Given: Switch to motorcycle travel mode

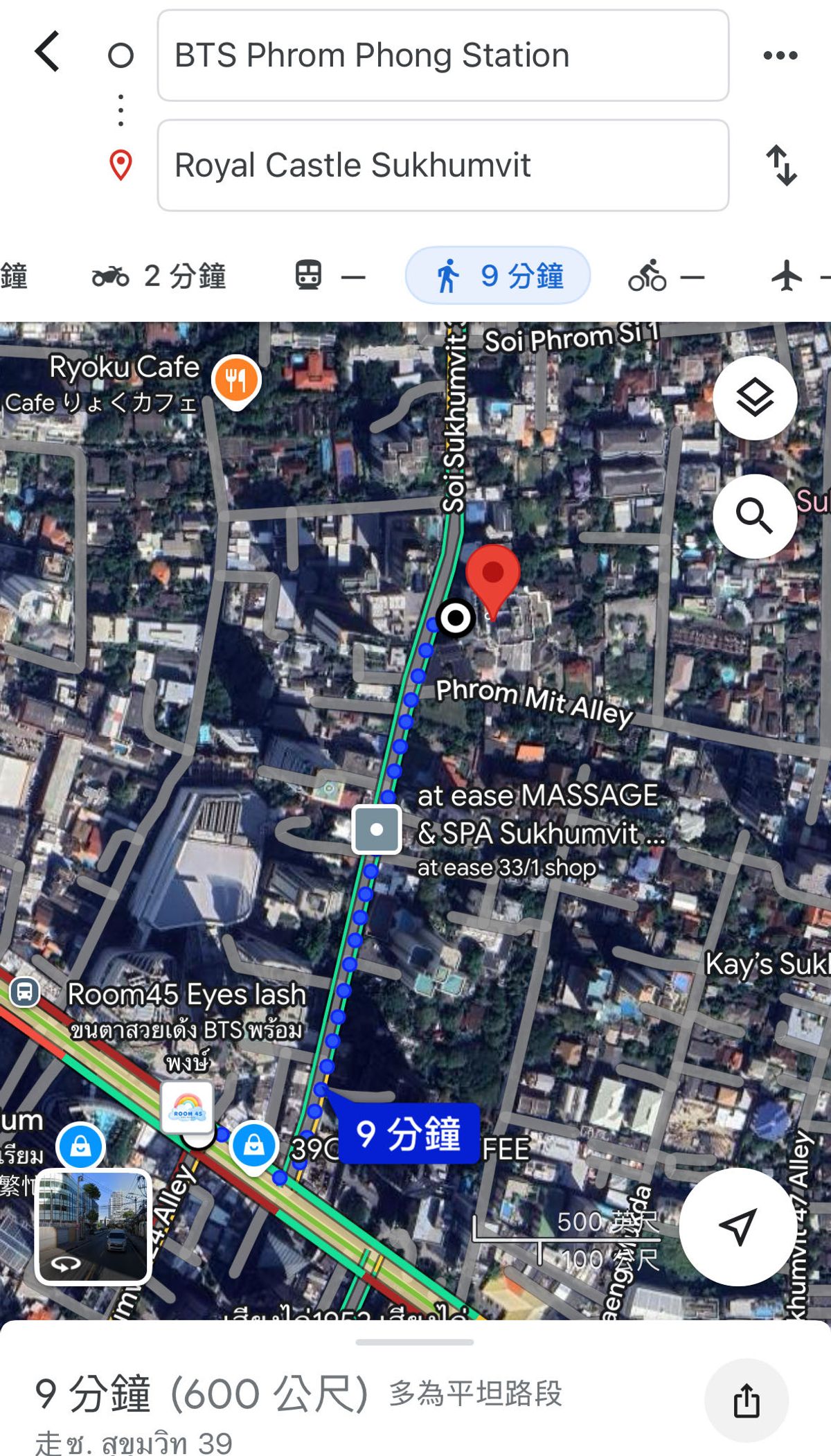Looking at the screenshot, I should [159, 276].
